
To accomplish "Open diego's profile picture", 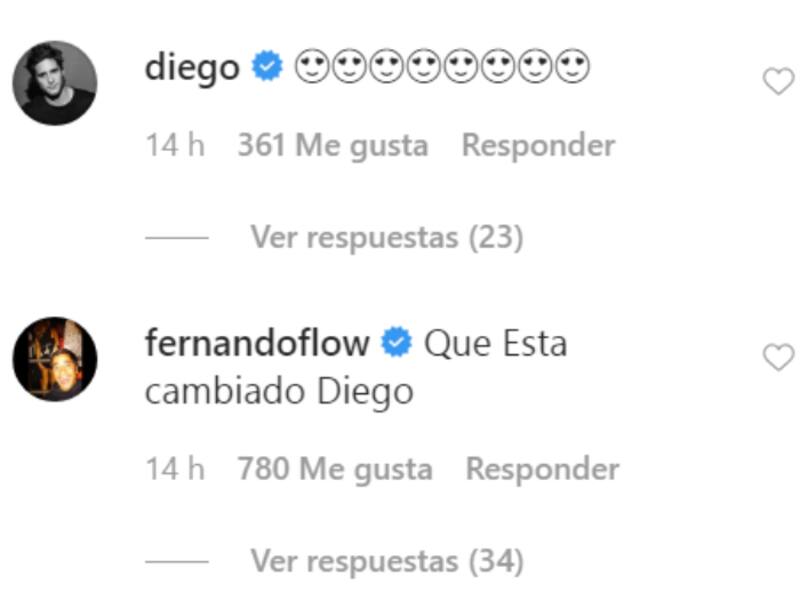I will click(55, 83).
